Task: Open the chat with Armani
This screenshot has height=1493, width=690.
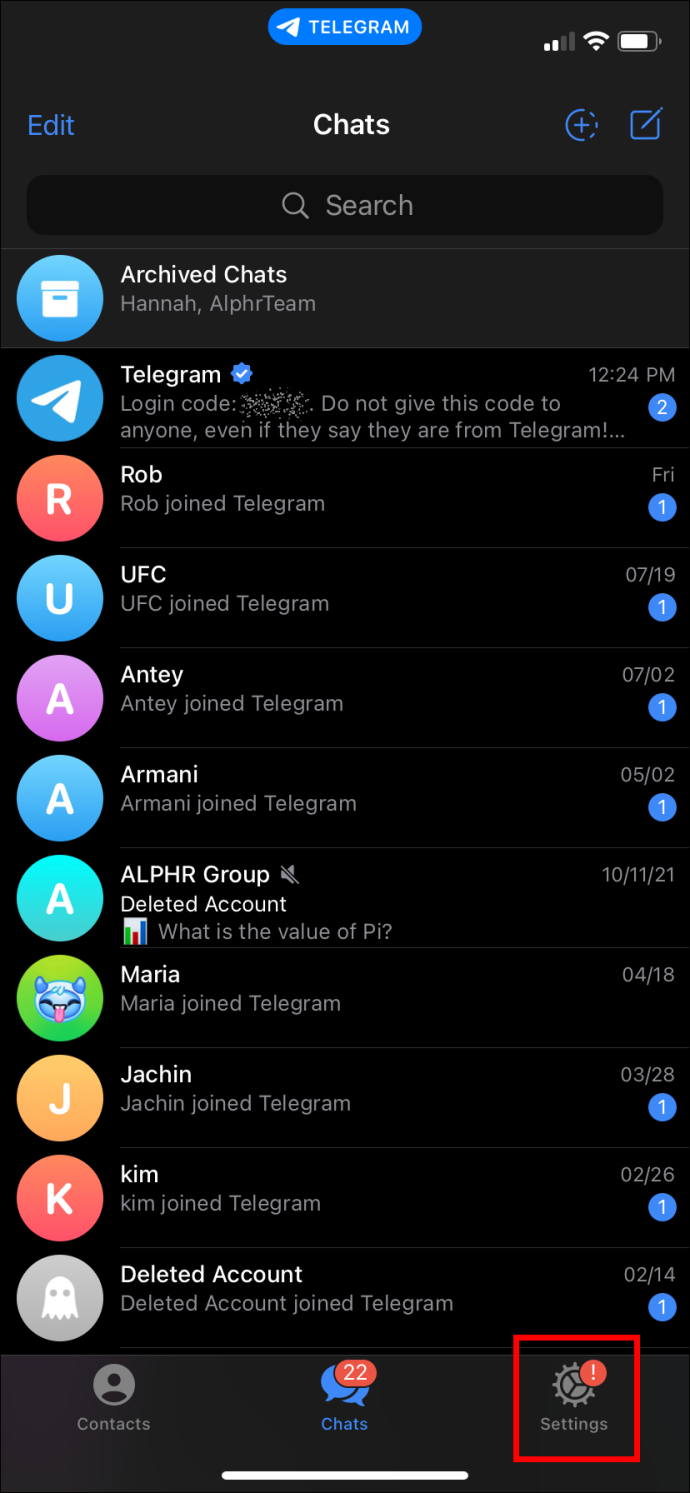Action: tap(345, 798)
